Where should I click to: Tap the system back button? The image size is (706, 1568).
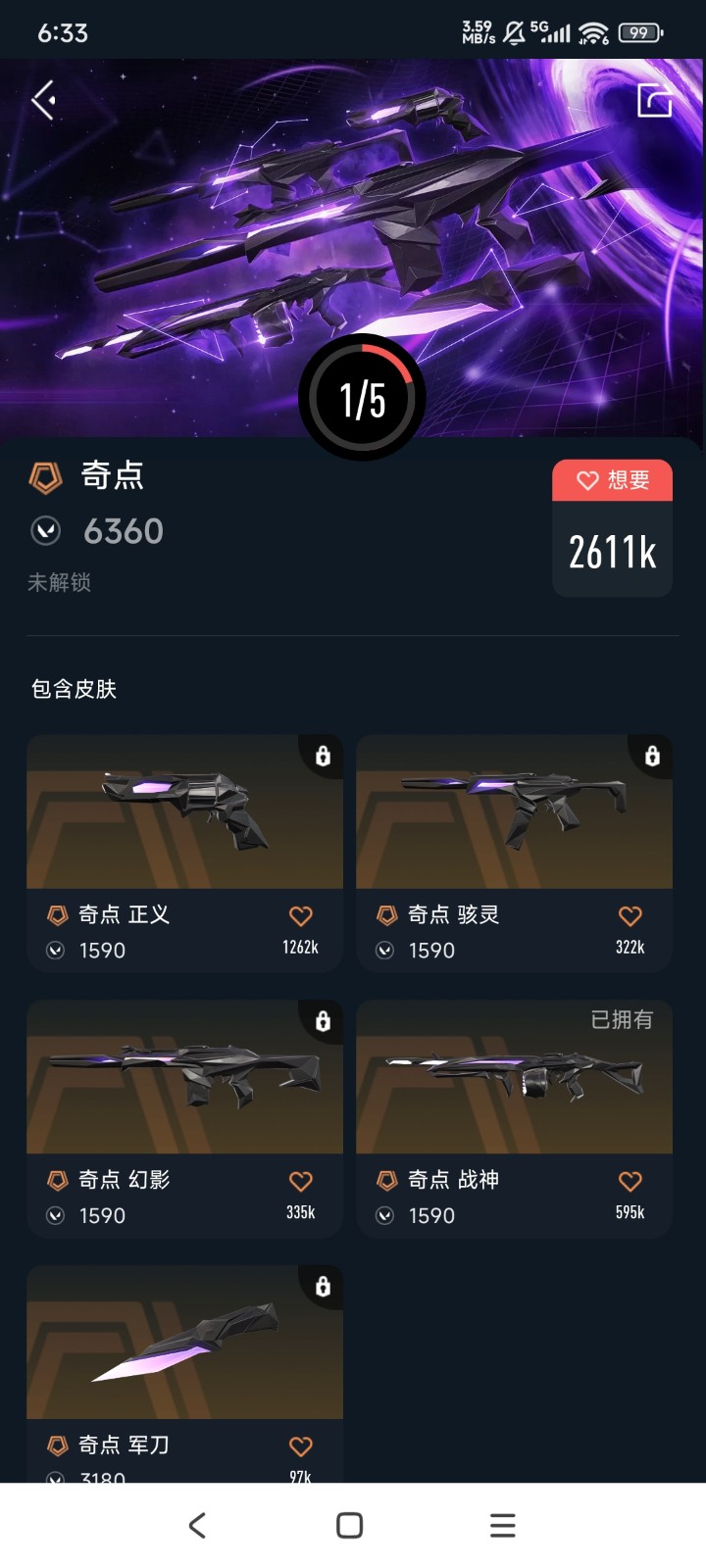click(197, 1525)
